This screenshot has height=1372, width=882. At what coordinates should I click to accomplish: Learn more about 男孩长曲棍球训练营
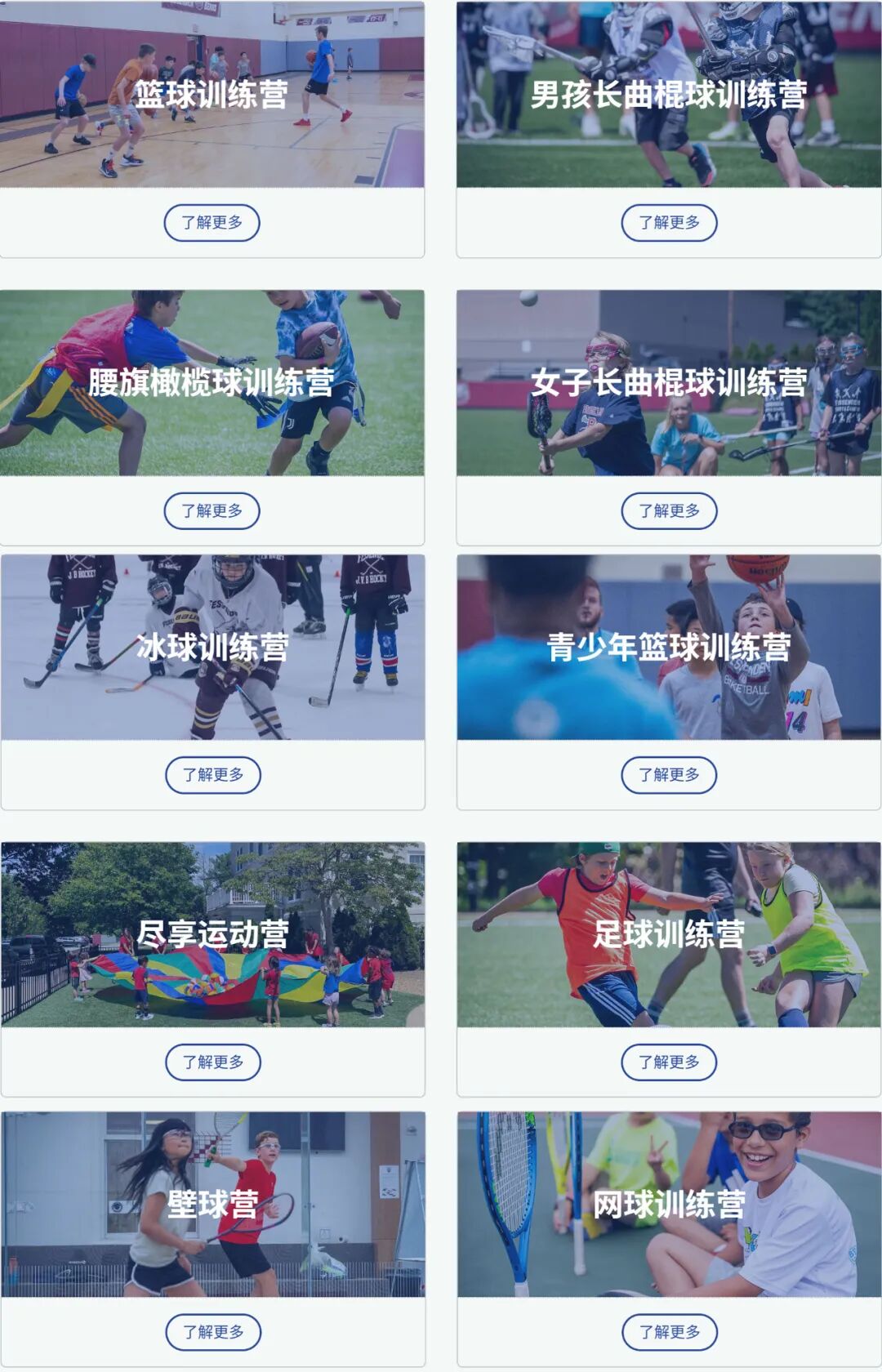point(669,223)
